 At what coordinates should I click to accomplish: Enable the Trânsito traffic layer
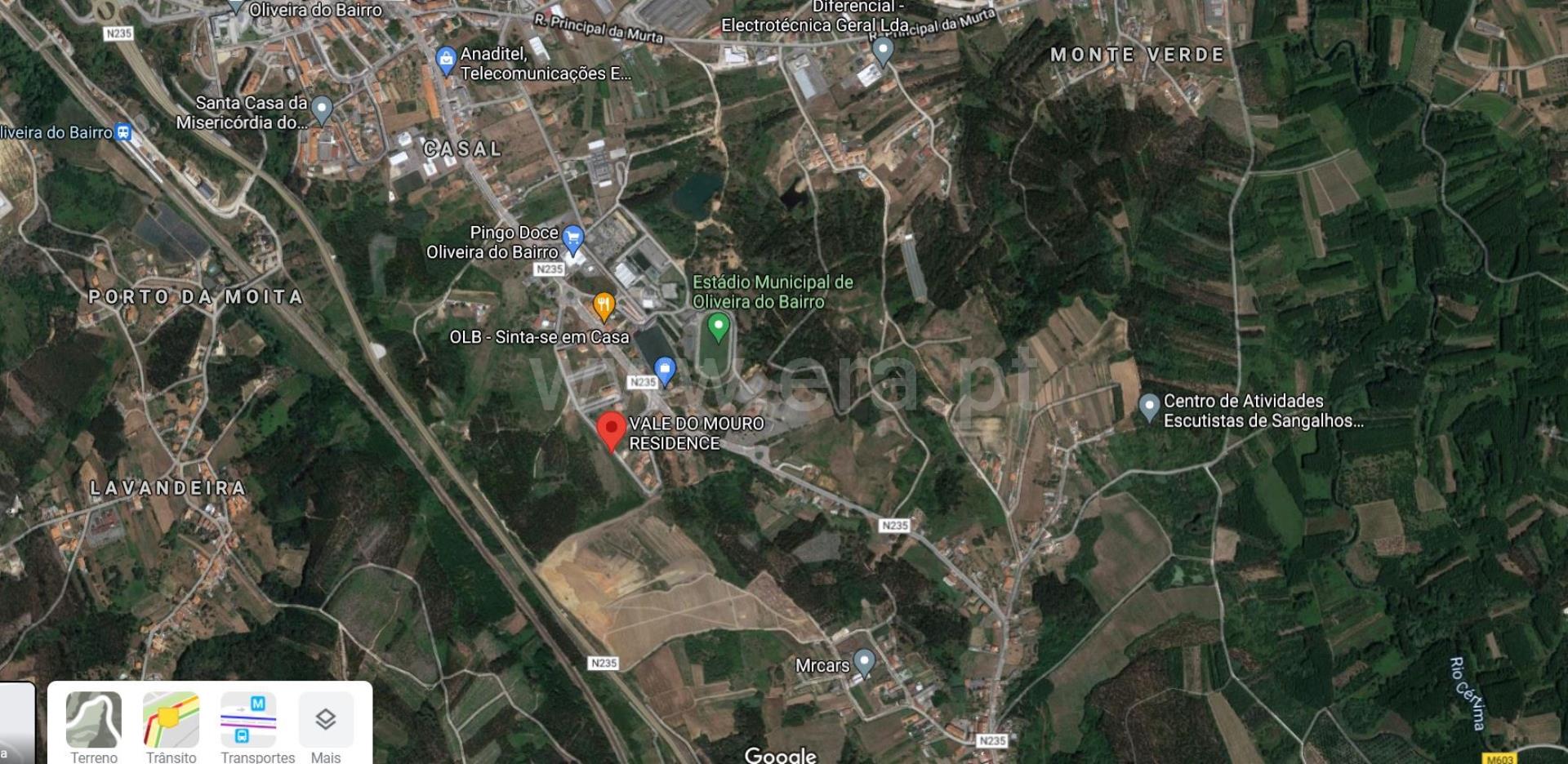coord(171,721)
